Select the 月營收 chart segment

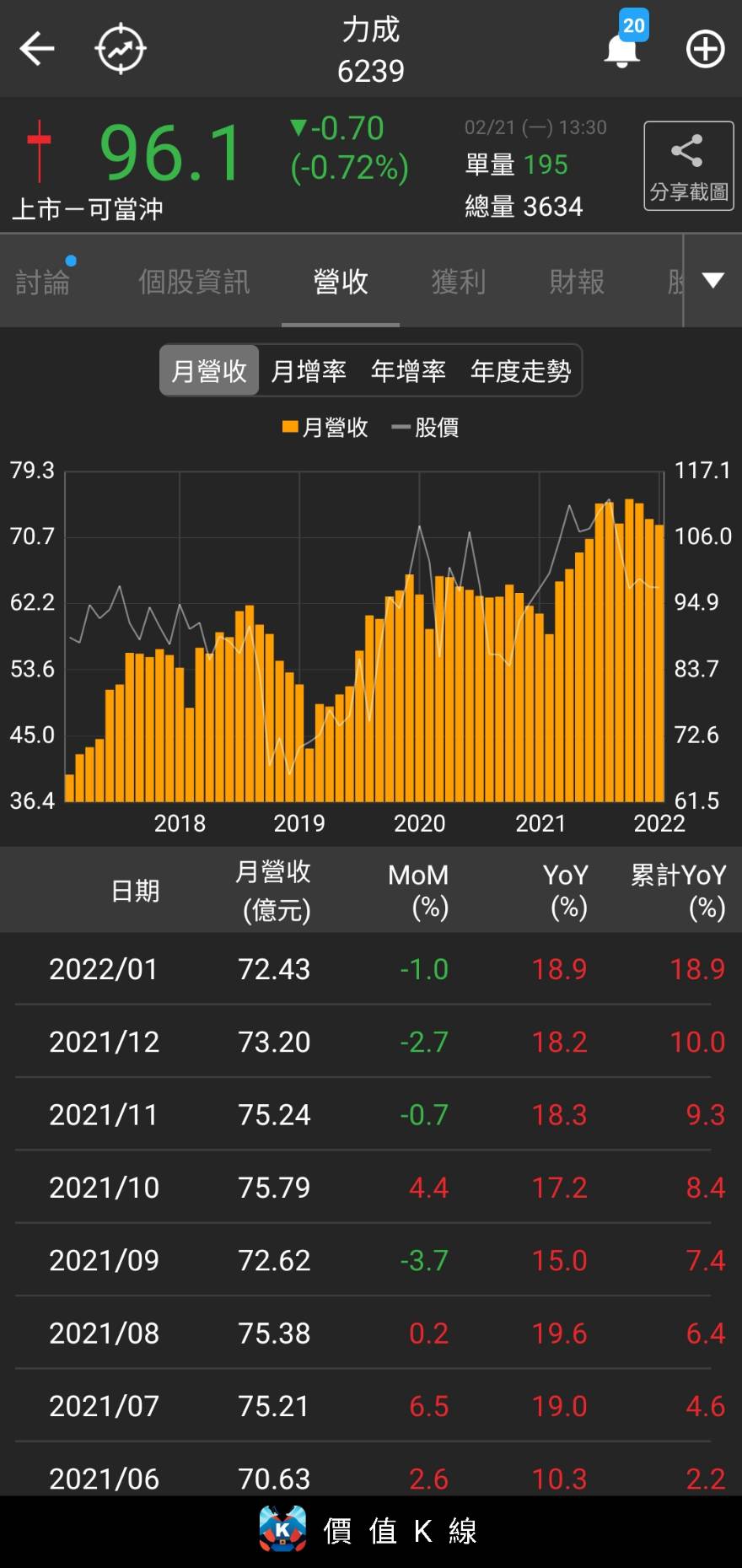209,370
